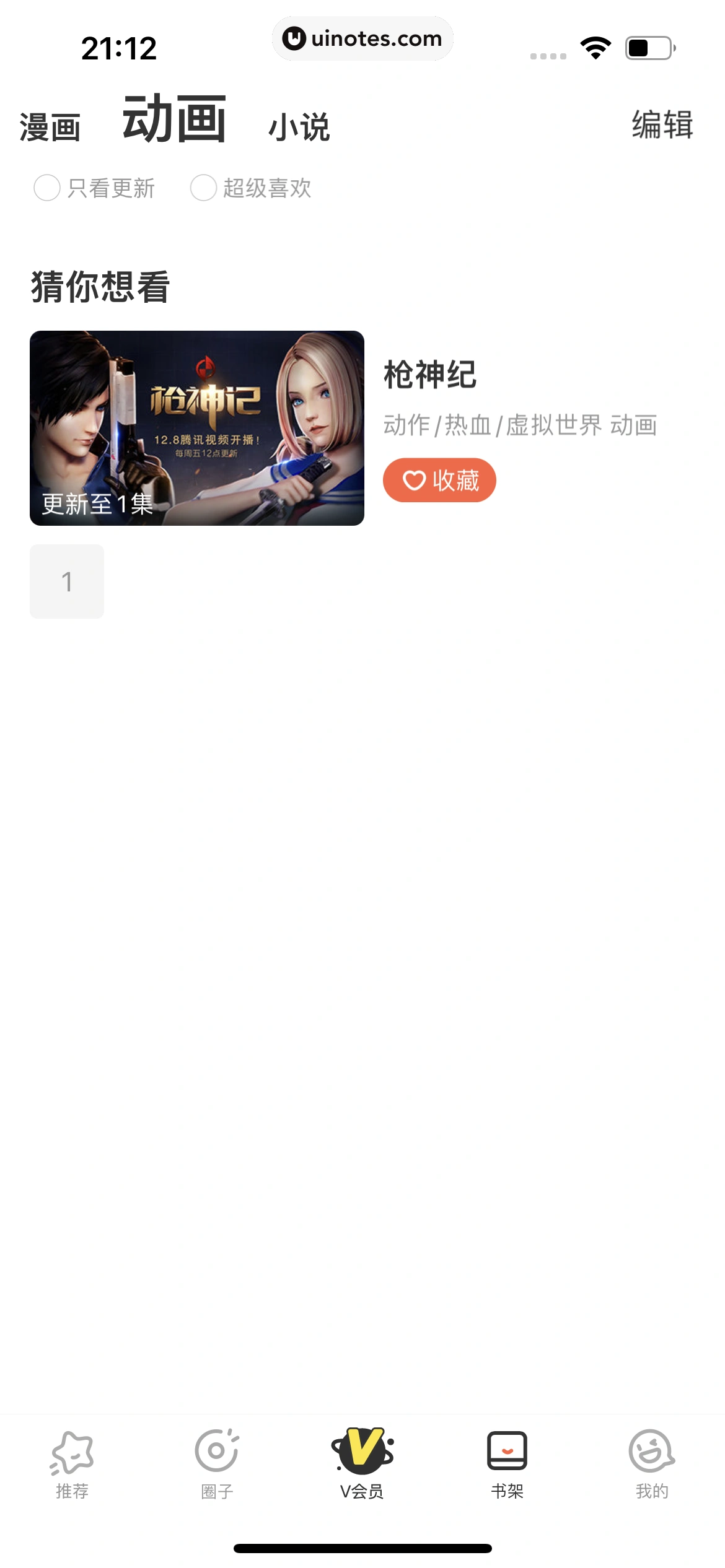Tap the uinotes.com pill in the status bar
The image size is (725, 1568).
pyautogui.click(x=362, y=38)
